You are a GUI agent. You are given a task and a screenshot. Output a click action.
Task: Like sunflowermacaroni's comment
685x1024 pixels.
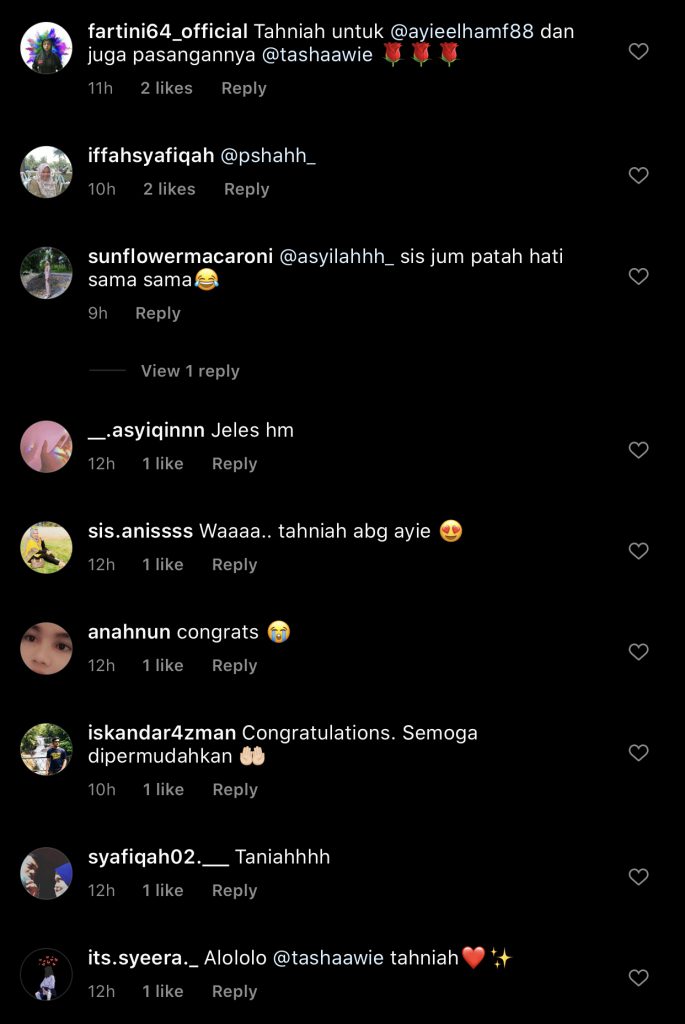click(638, 276)
